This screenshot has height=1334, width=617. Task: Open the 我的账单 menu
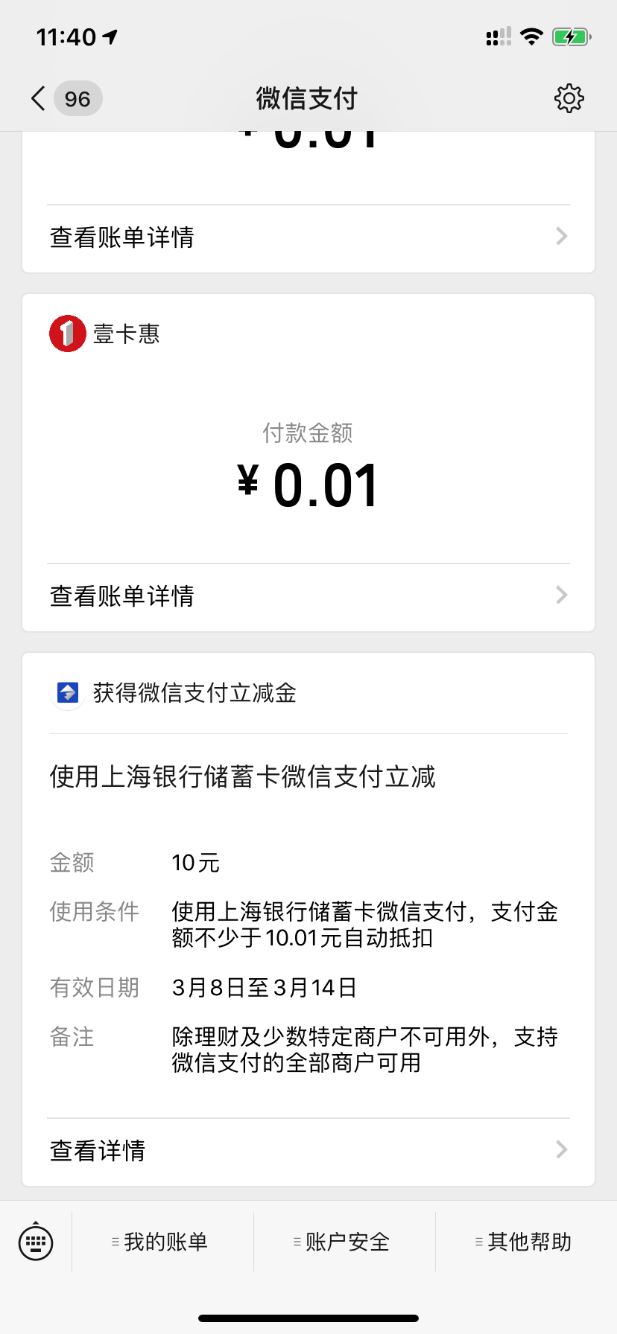162,1242
